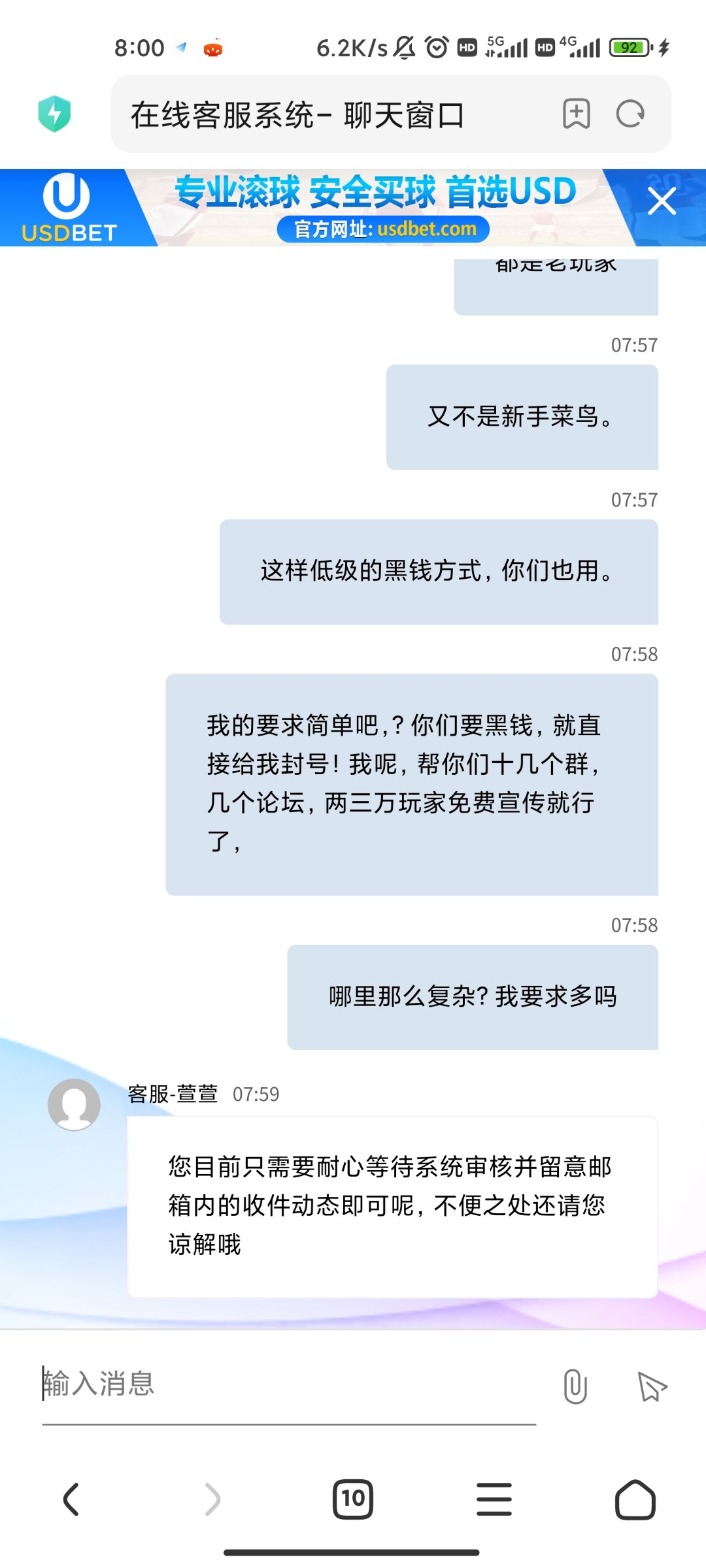The width and height of the screenshot is (706, 1568).
Task: Go forward to the next page
Action: [x=212, y=1499]
